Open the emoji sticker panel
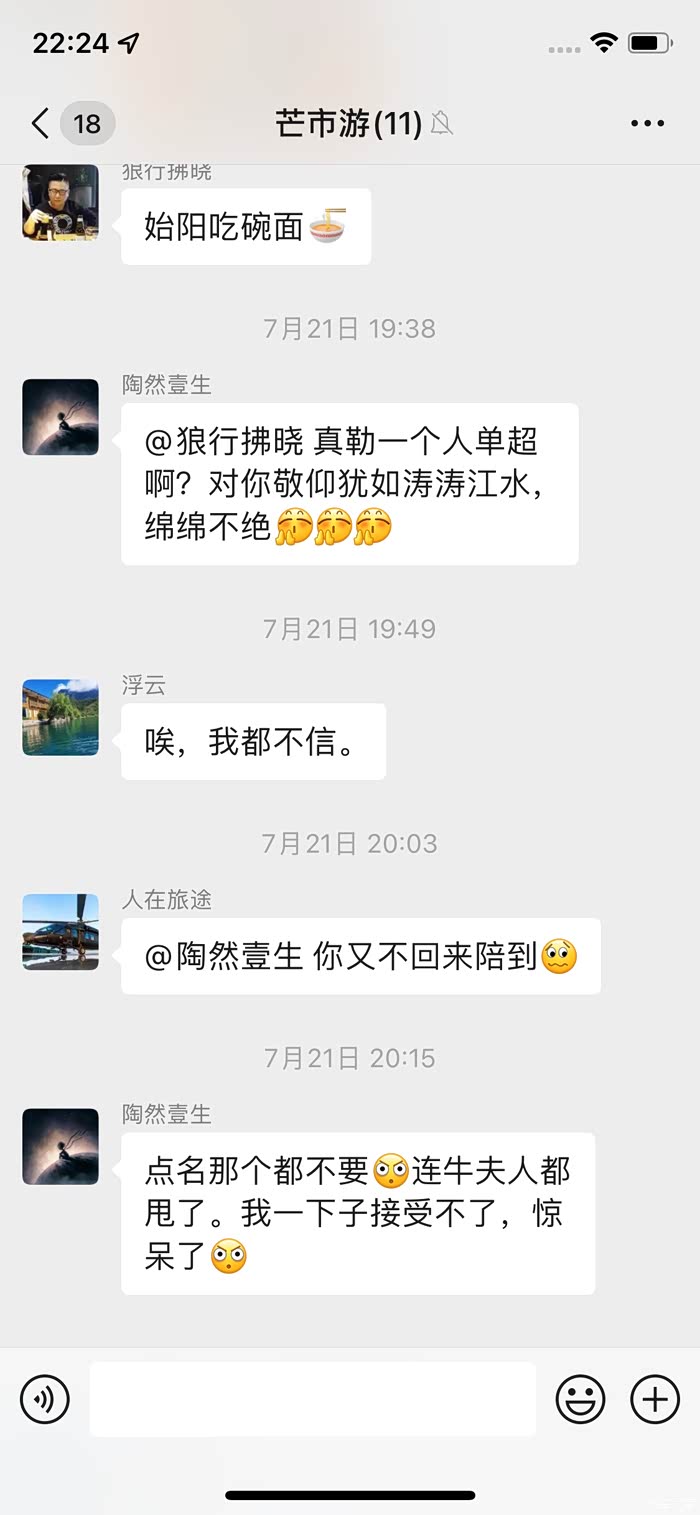Viewport: 700px width, 1515px height. [581, 1398]
